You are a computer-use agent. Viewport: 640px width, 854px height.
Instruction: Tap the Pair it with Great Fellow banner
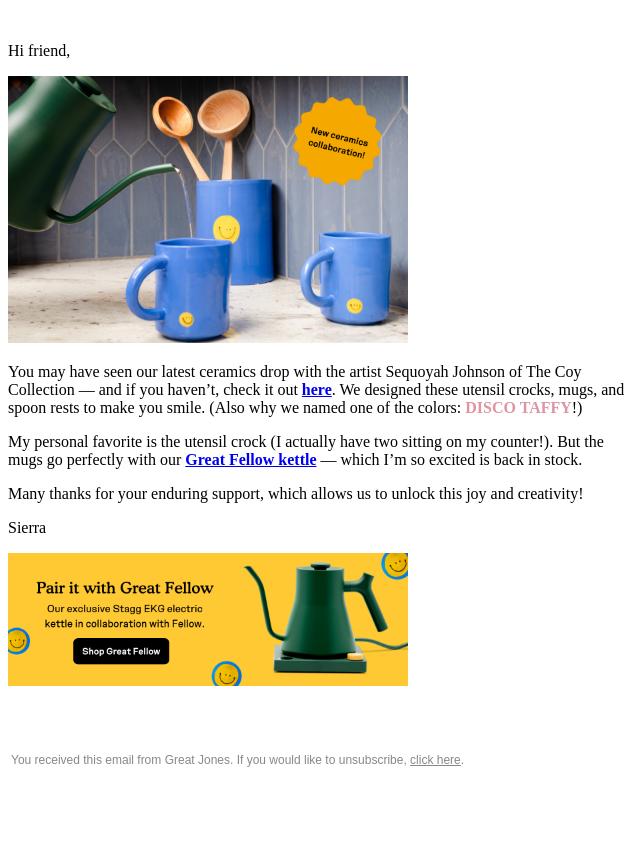click(x=208, y=619)
